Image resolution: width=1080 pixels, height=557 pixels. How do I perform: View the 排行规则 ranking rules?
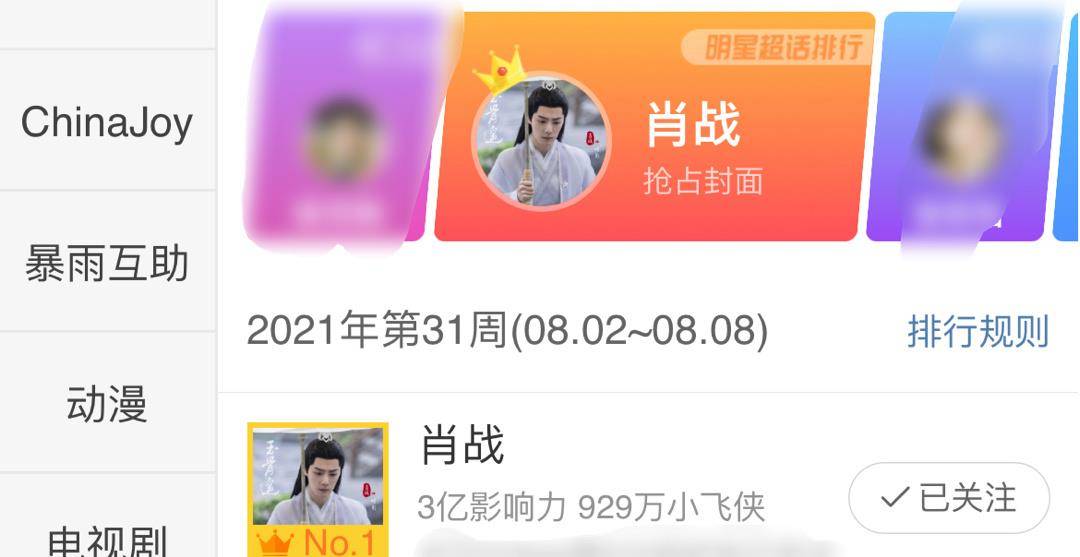[977, 331]
